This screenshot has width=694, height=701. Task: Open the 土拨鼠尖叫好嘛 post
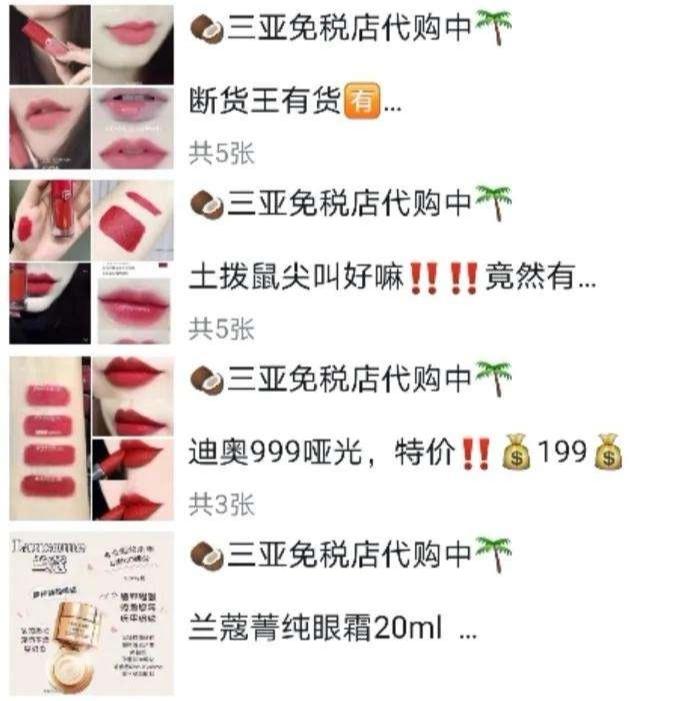point(392,277)
